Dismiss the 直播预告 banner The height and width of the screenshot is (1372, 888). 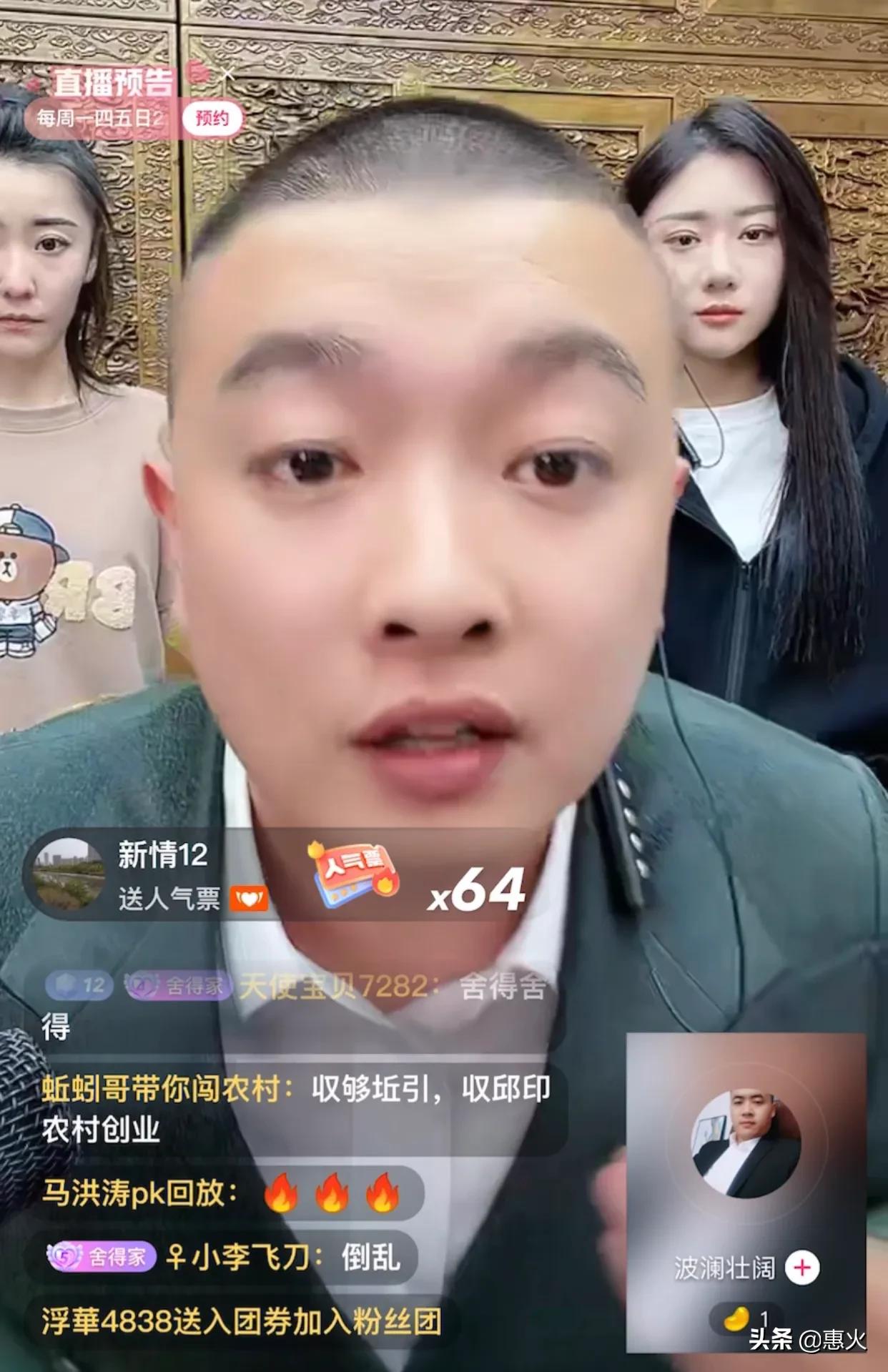[x=228, y=74]
